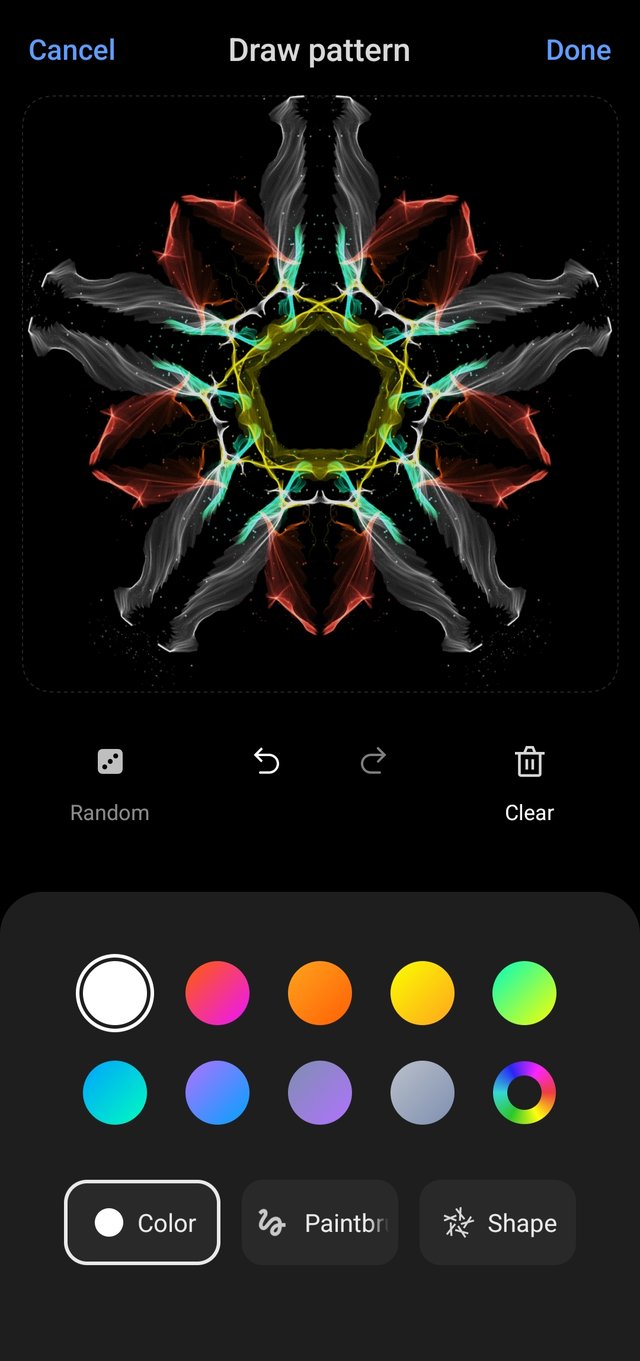
Task: Select the yellow color swatch
Action: [422, 993]
